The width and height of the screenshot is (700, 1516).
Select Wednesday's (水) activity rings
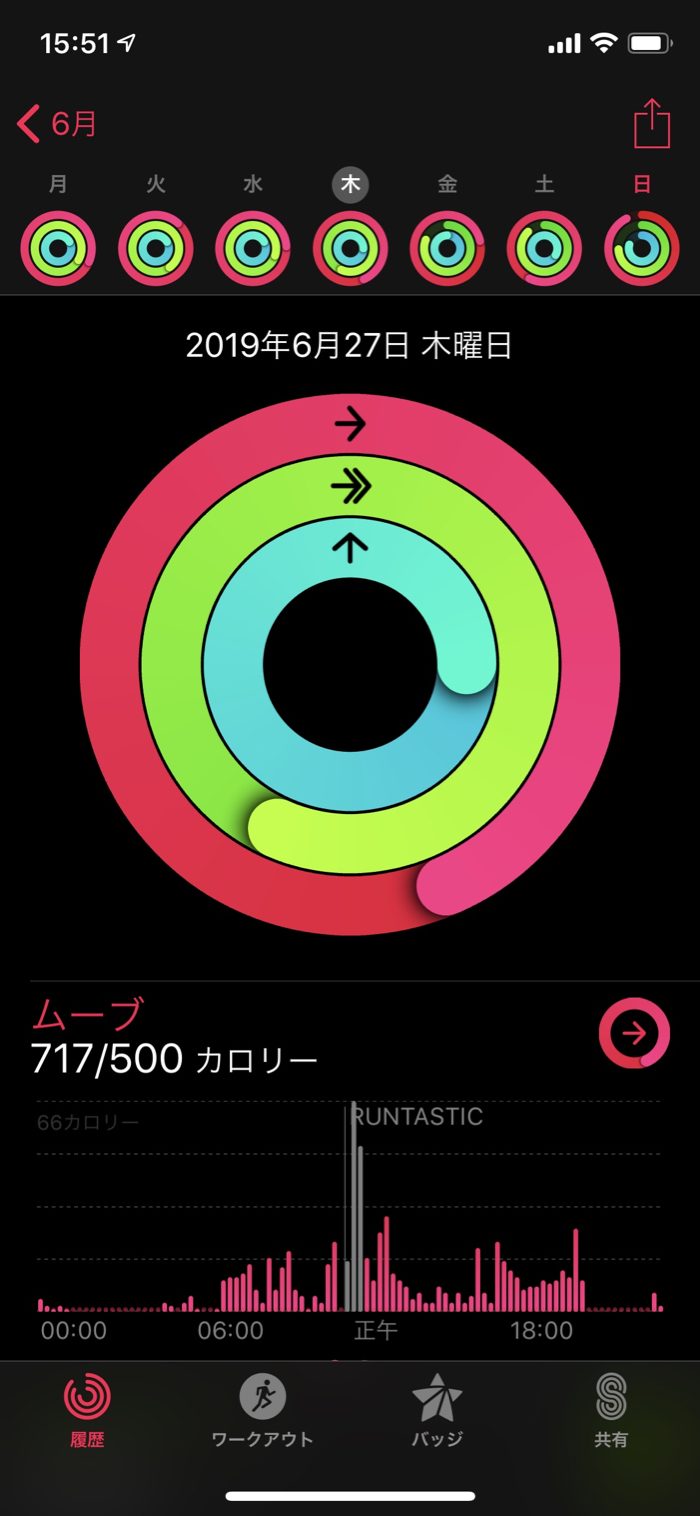[253, 248]
